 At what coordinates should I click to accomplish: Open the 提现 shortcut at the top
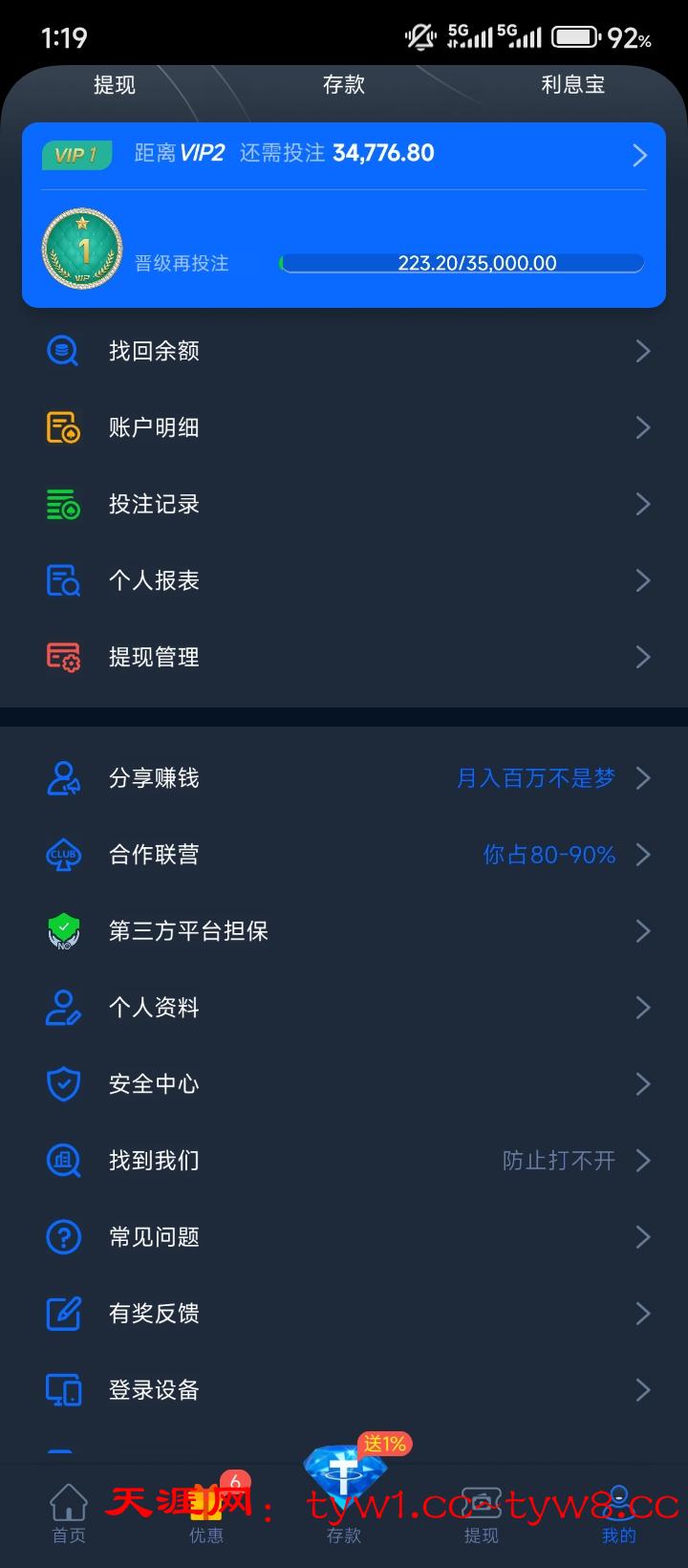(115, 85)
